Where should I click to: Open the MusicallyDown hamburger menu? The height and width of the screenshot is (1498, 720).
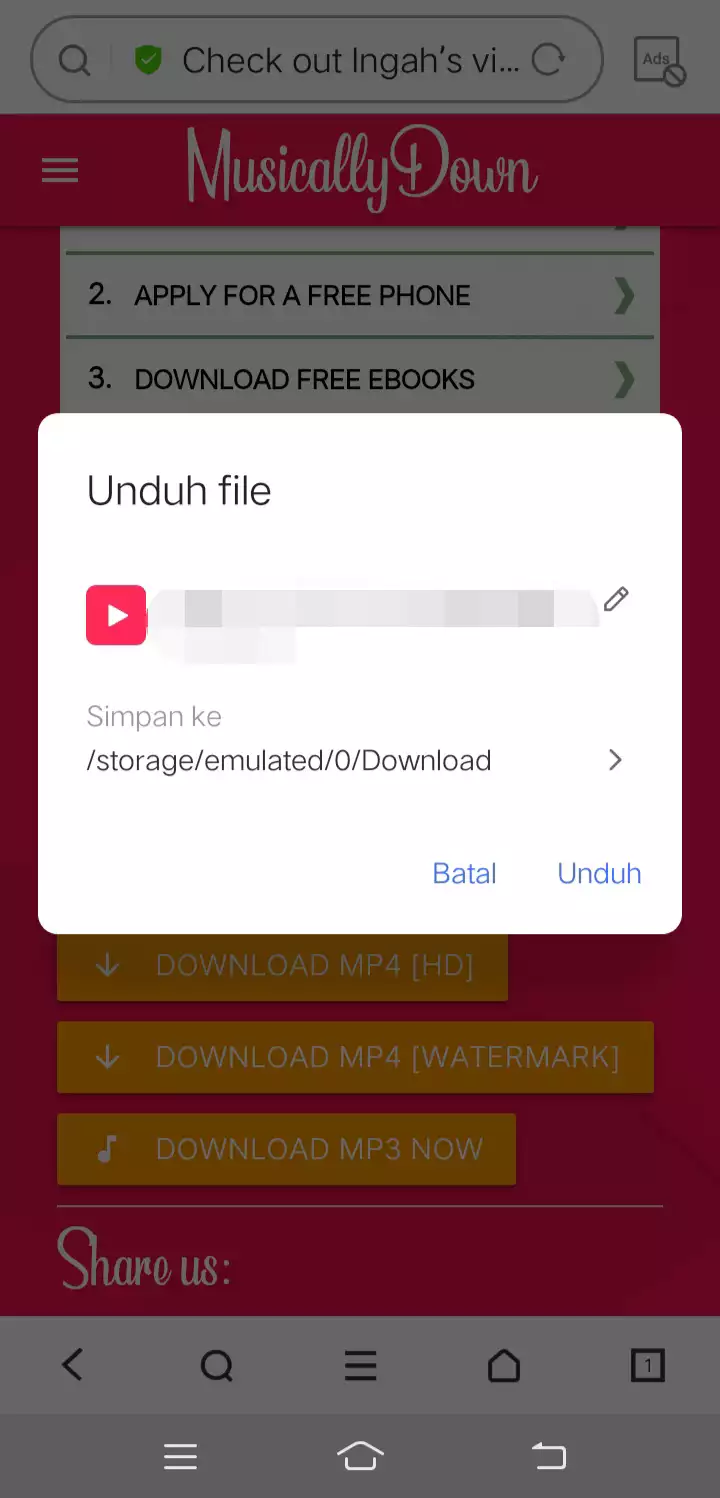pos(60,172)
